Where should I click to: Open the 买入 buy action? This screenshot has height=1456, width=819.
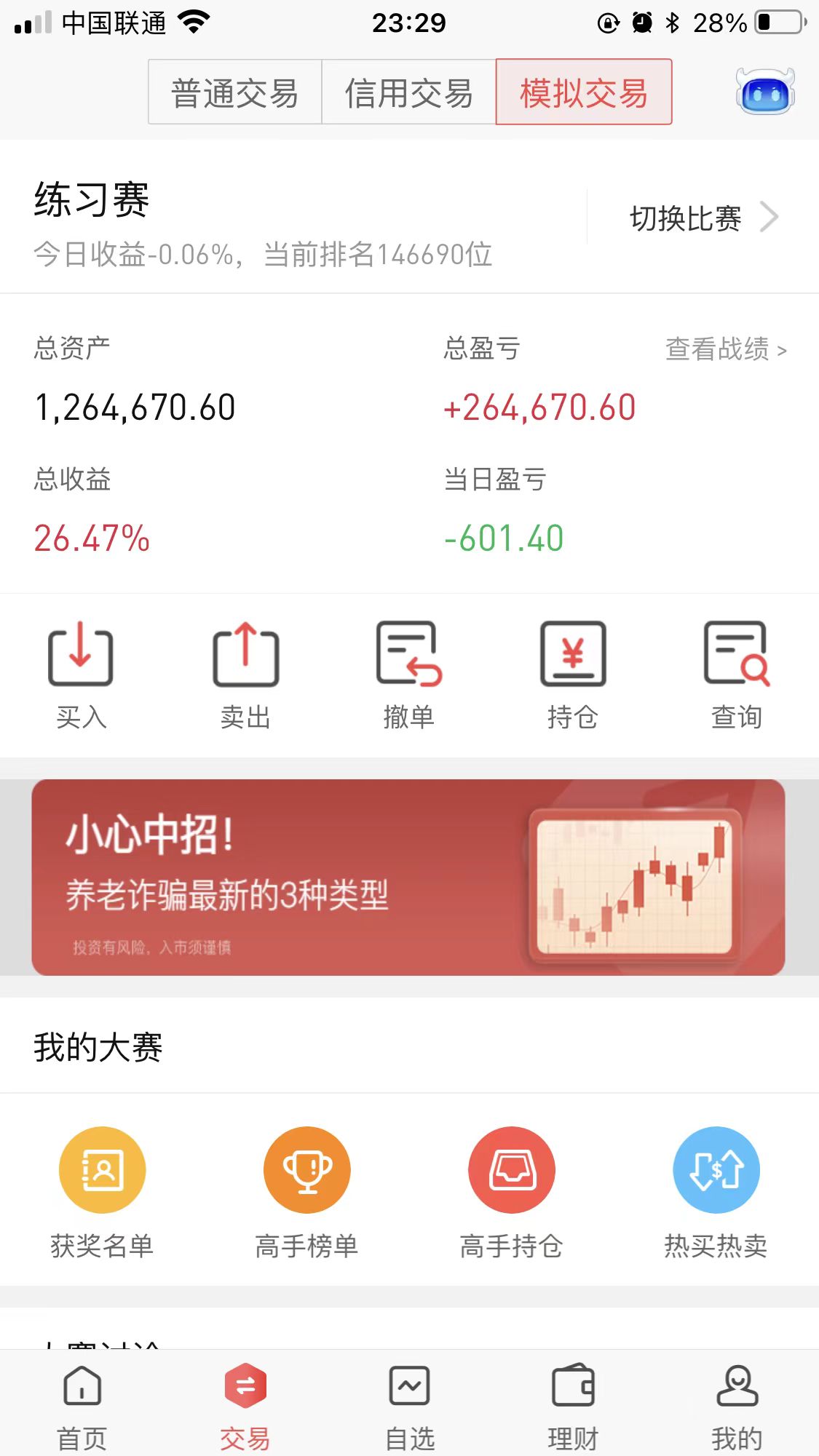pos(81,673)
